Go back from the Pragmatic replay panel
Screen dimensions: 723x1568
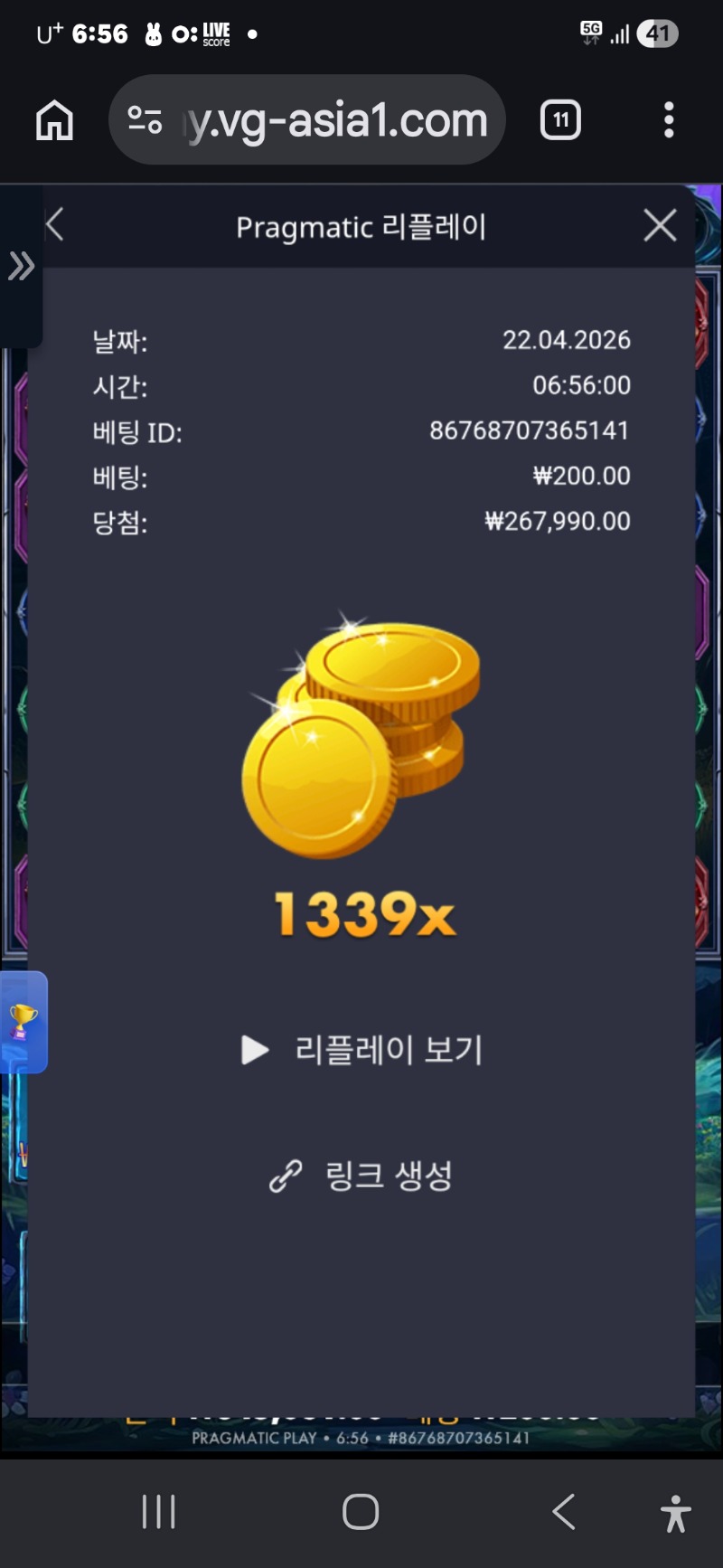tap(55, 225)
